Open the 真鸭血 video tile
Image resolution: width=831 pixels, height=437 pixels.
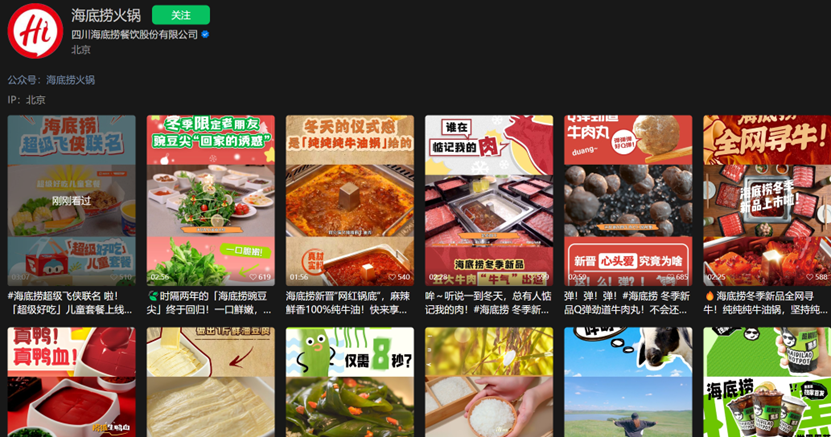pyautogui.click(x=71, y=382)
